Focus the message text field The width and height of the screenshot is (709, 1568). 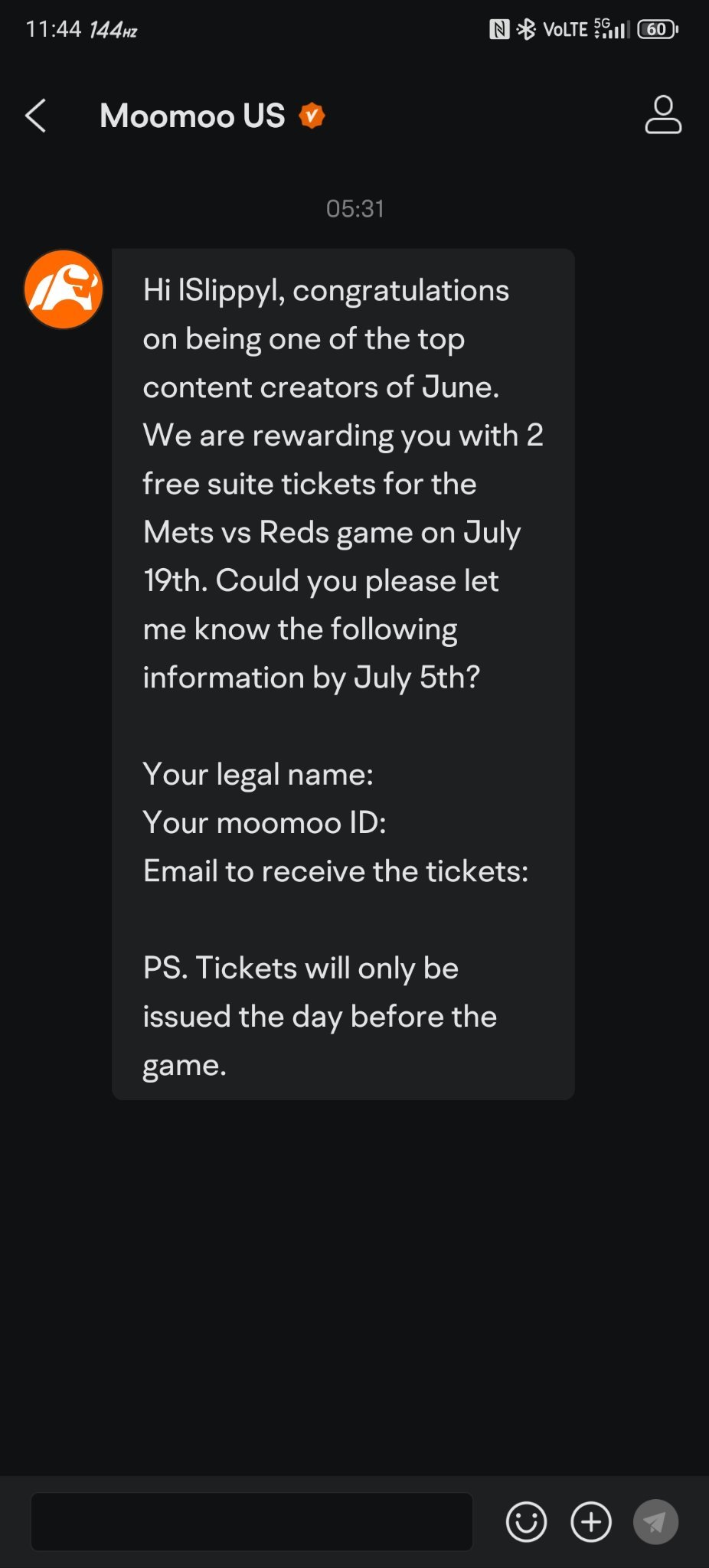pos(251,1521)
